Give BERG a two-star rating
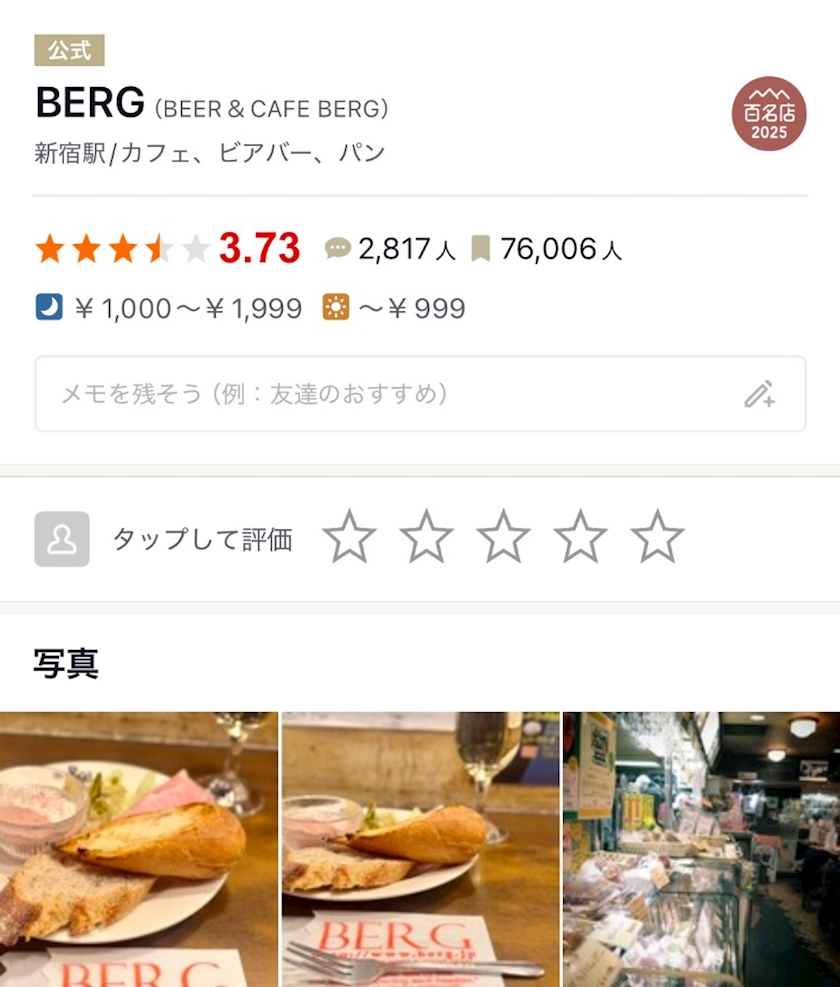The width and height of the screenshot is (840, 987). point(426,537)
